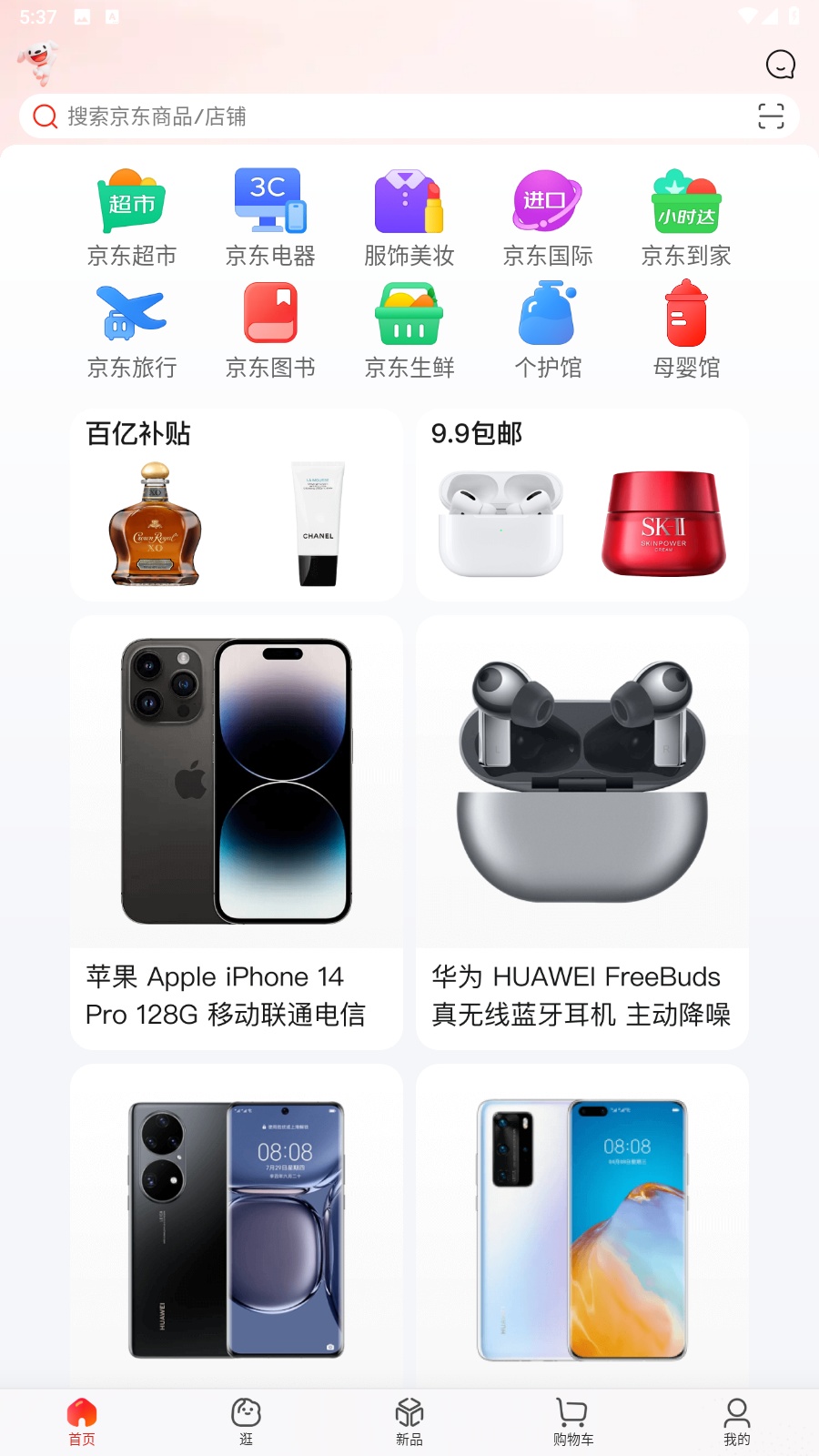Go to 服饰美妆 category
Viewport: 819px width, 1456px height.
pos(409,218)
